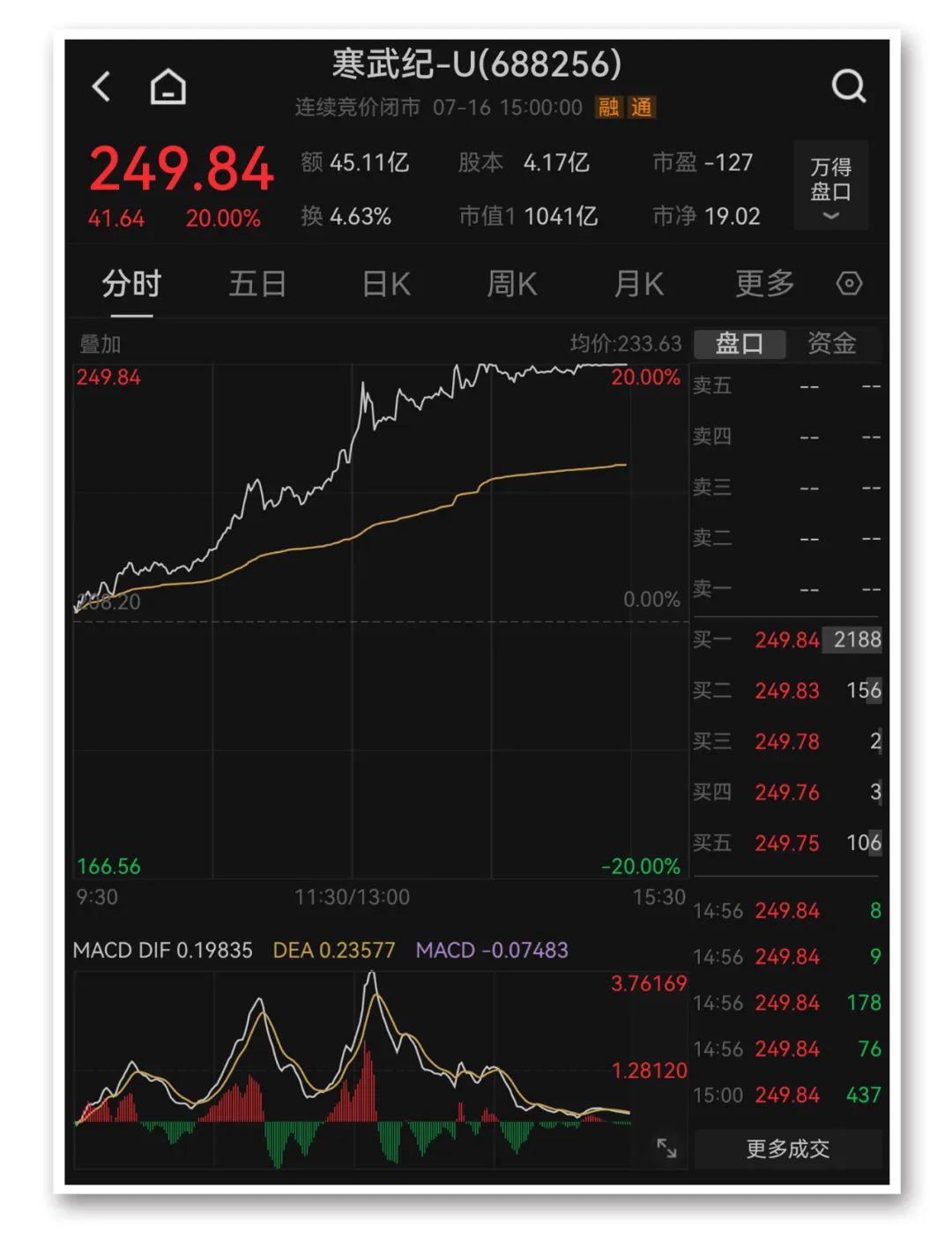Screen dimensions: 952x1240
Task: Open the stock search magnifier
Action: [848, 86]
